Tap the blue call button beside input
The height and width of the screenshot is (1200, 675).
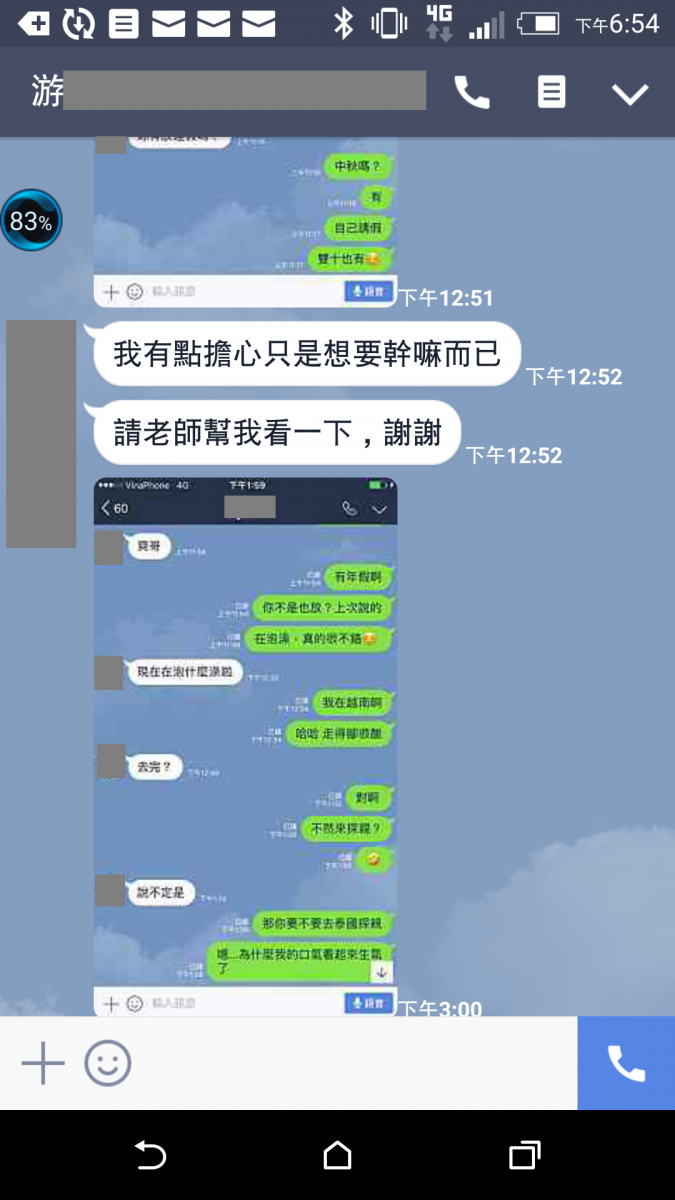coord(626,1063)
